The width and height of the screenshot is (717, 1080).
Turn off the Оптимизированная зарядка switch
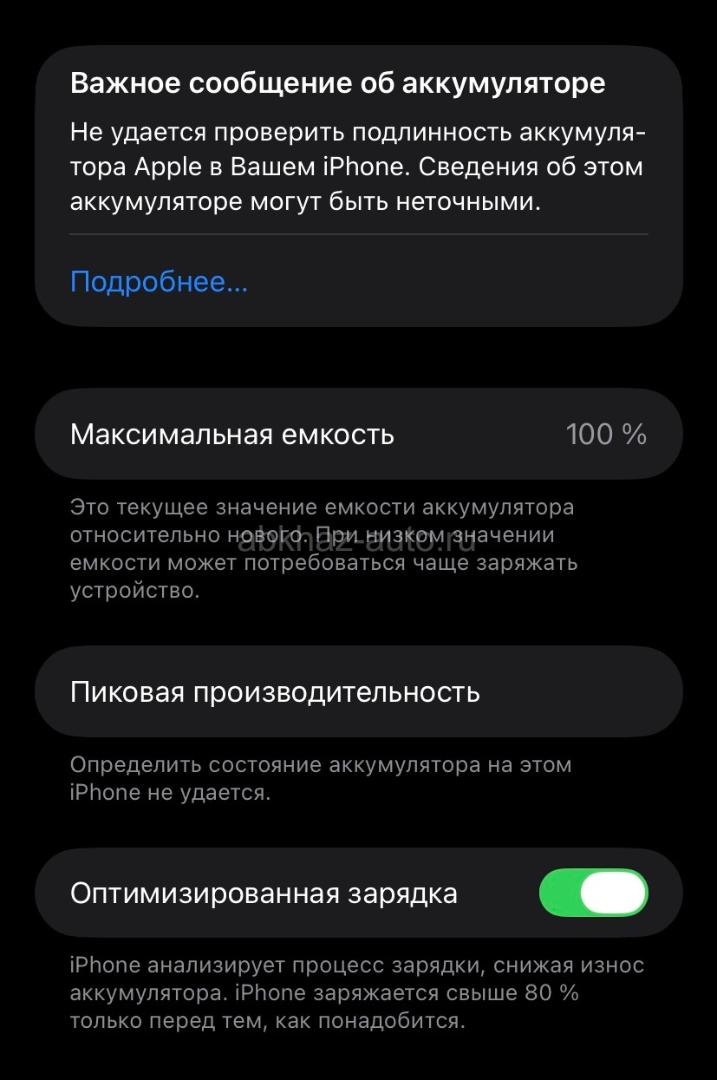tap(593, 893)
